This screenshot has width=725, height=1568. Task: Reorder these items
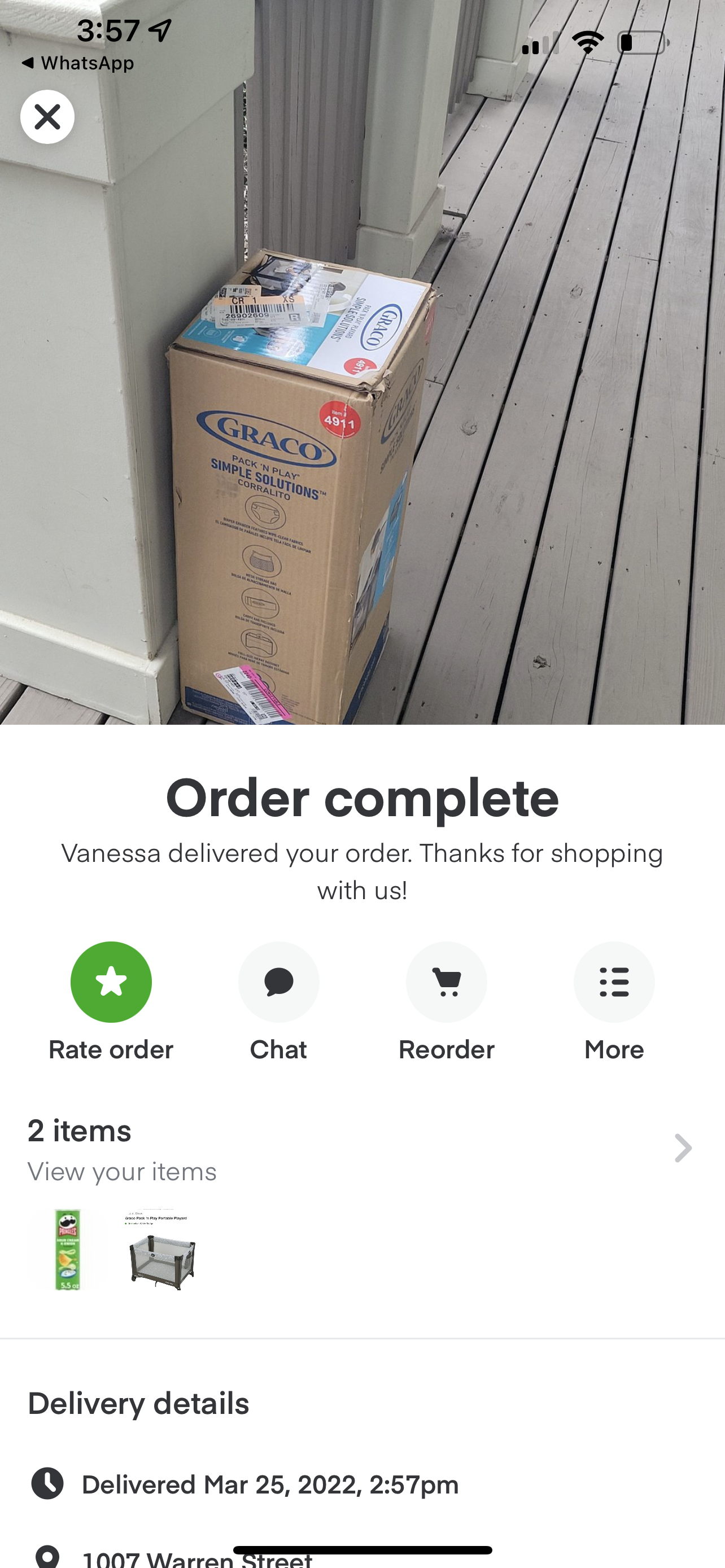(x=446, y=982)
